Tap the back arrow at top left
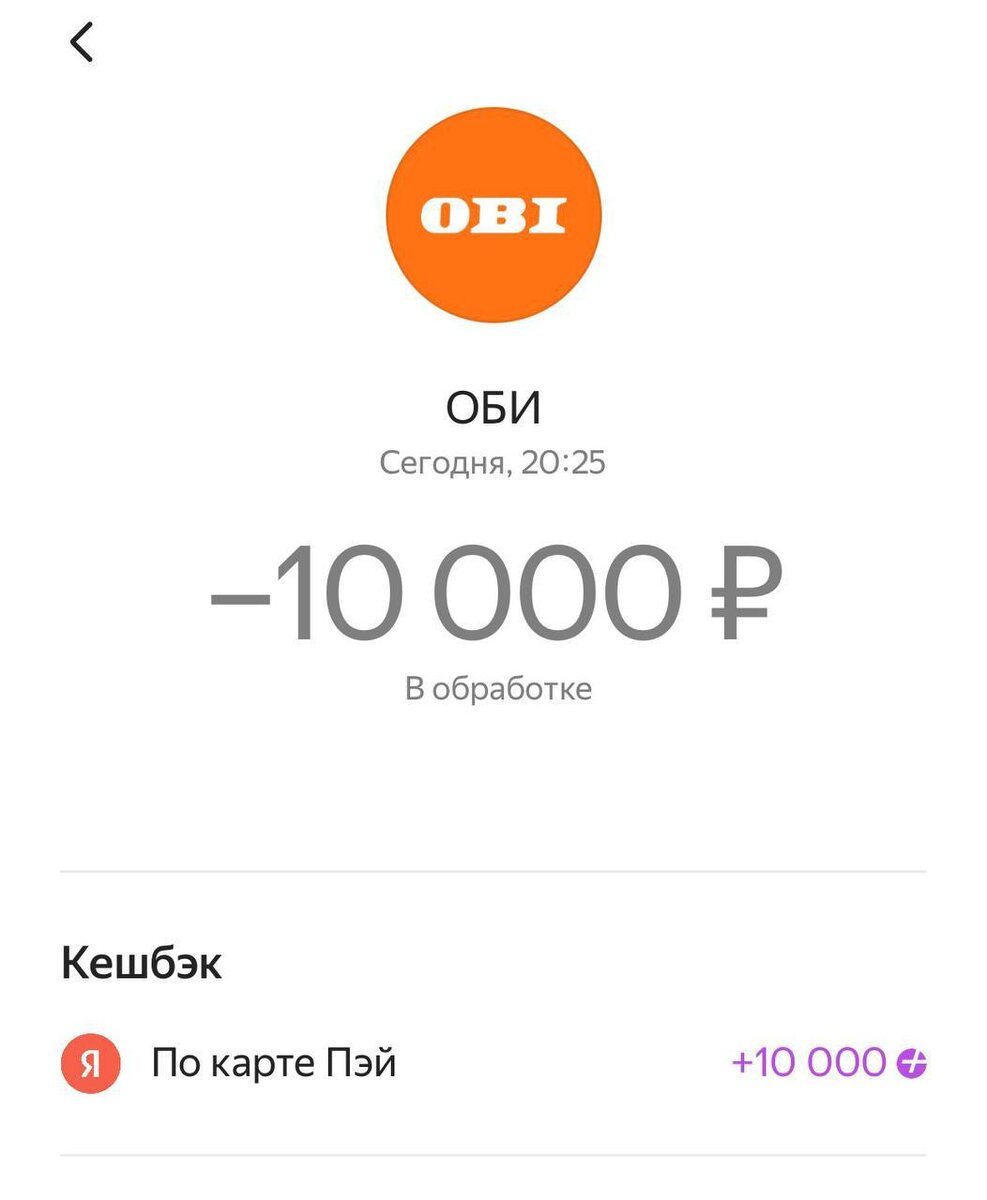This screenshot has height=1200, width=987. (82, 42)
